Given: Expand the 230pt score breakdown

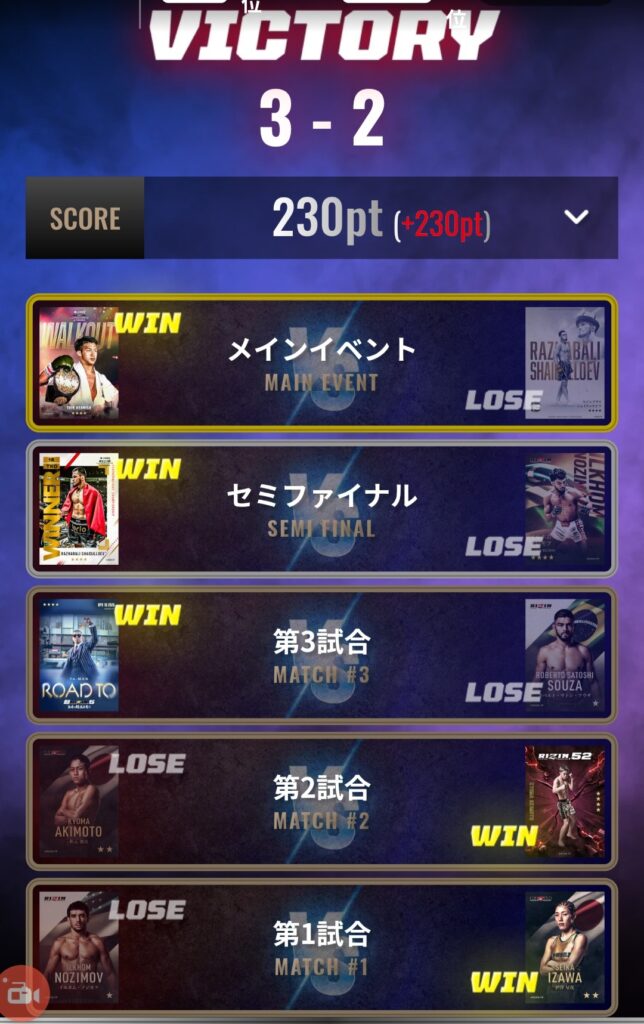Looking at the screenshot, I should click(576, 217).
